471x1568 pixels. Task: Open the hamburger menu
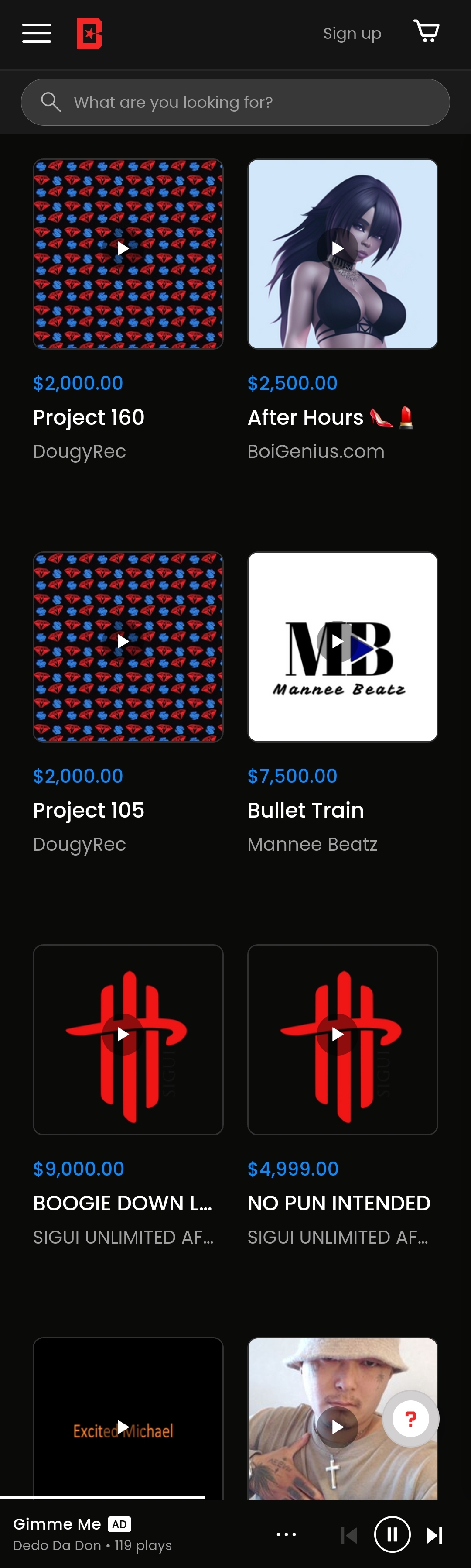point(37,33)
